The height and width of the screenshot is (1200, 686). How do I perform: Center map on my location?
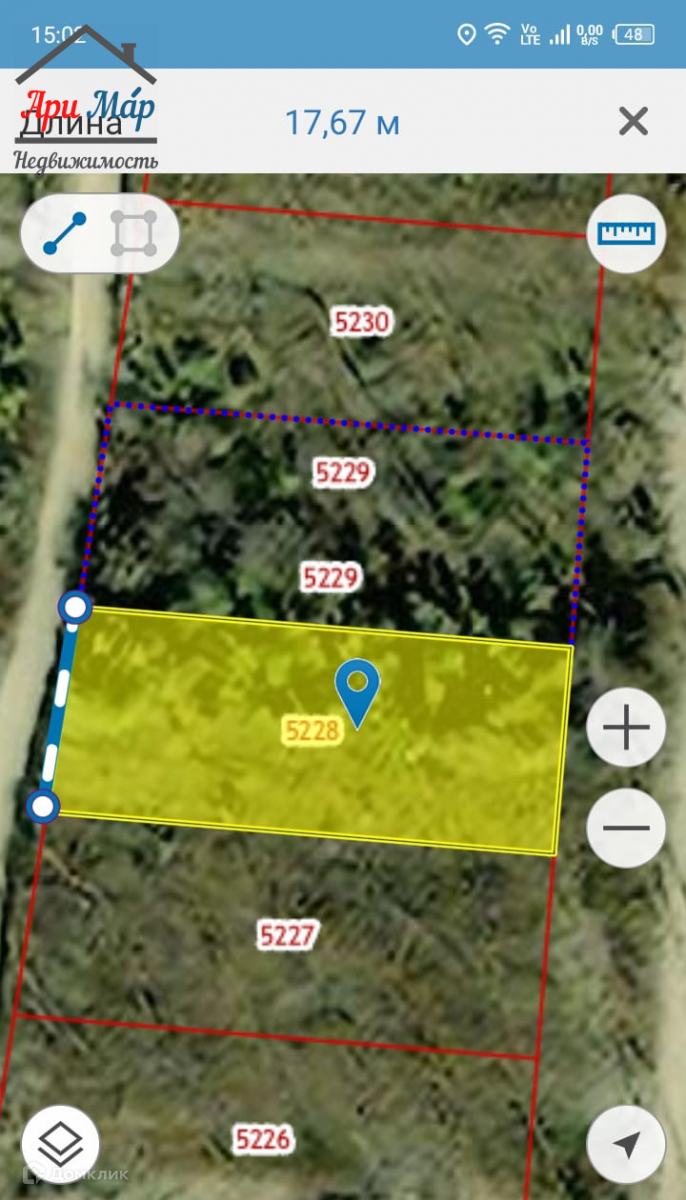coord(626,1144)
